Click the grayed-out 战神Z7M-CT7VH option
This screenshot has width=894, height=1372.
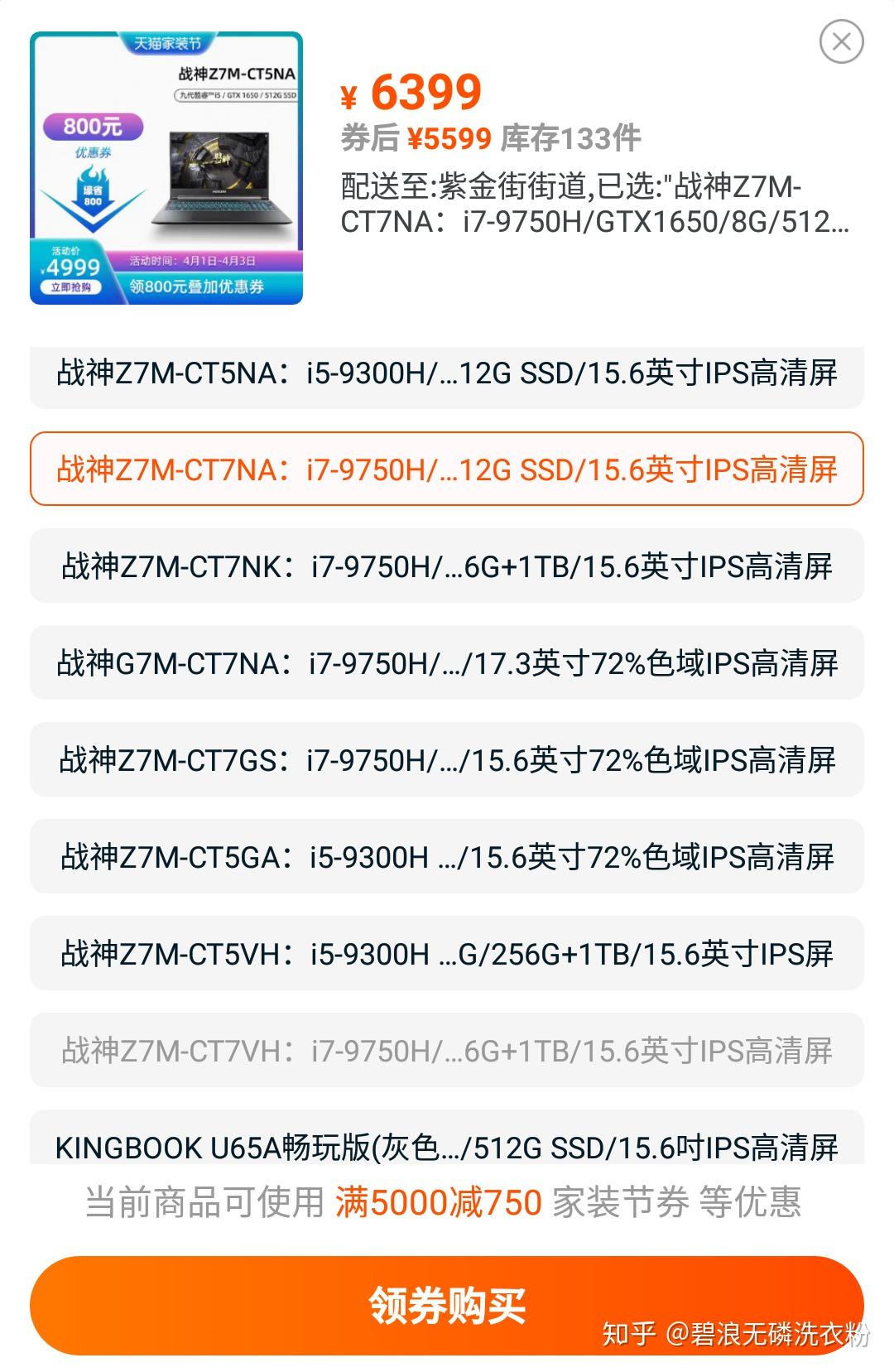pyautogui.click(x=447, y=1049)
